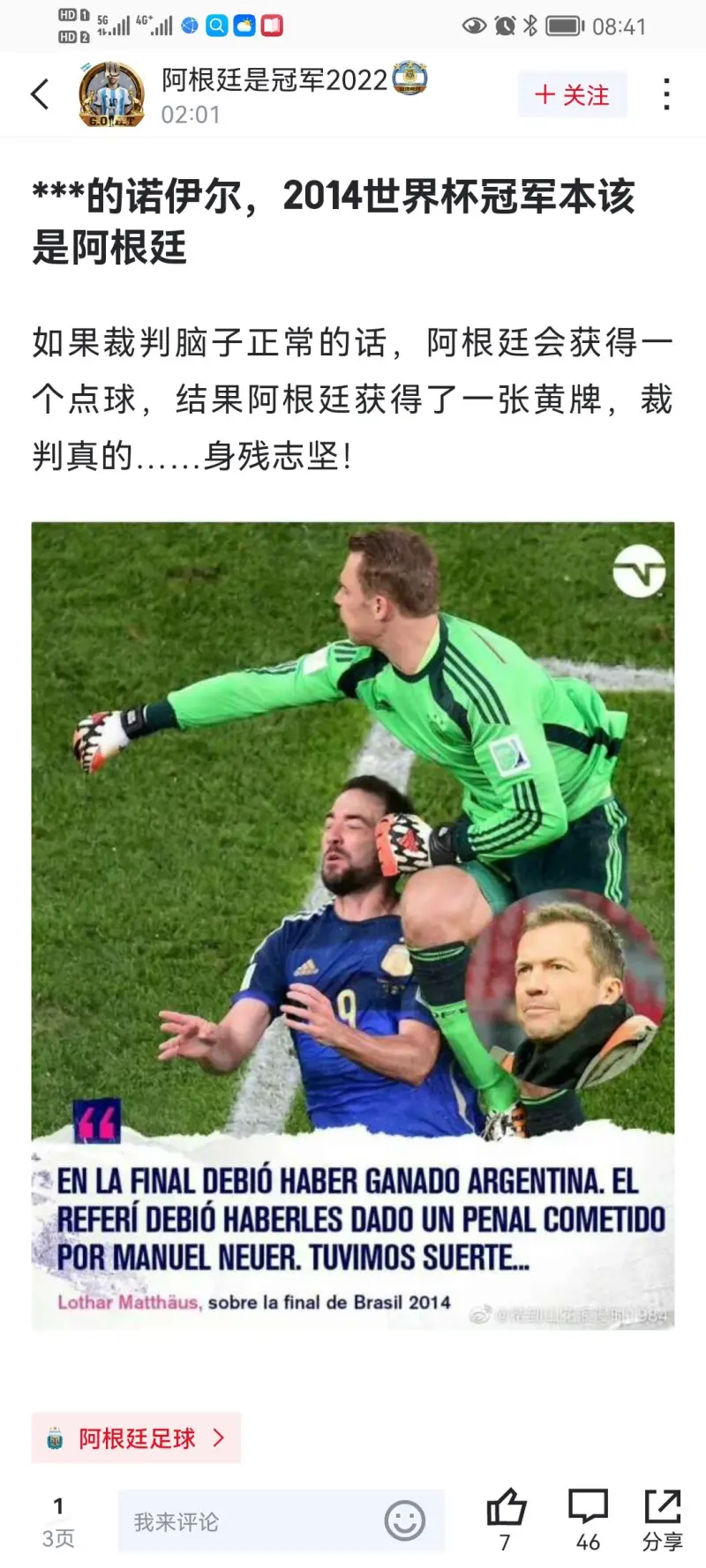Open the Neuer foul post image
The height and width of the screenshot is (1568, 706).
click(x=353, y=924)
